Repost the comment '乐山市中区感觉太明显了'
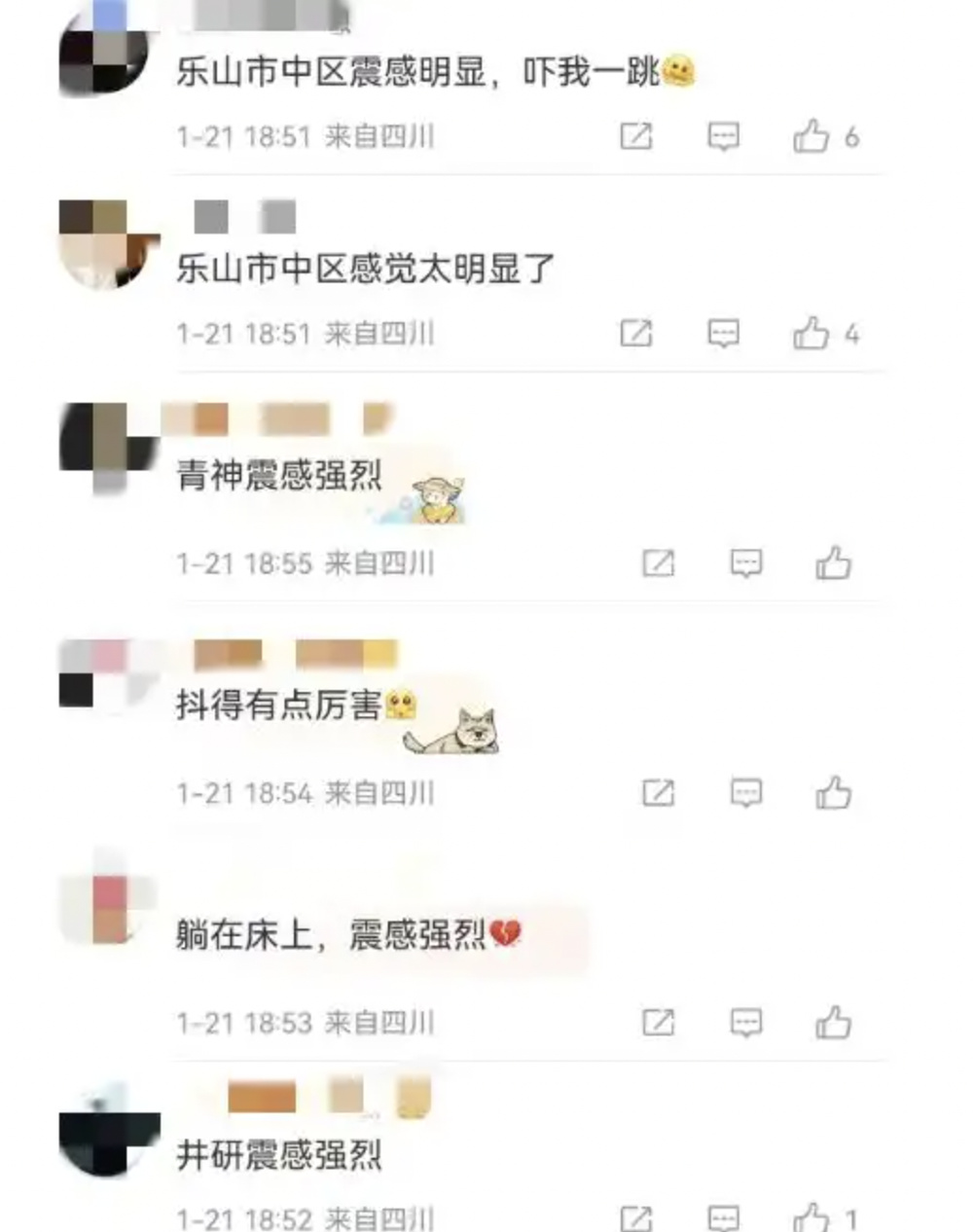 click(636, 334)
